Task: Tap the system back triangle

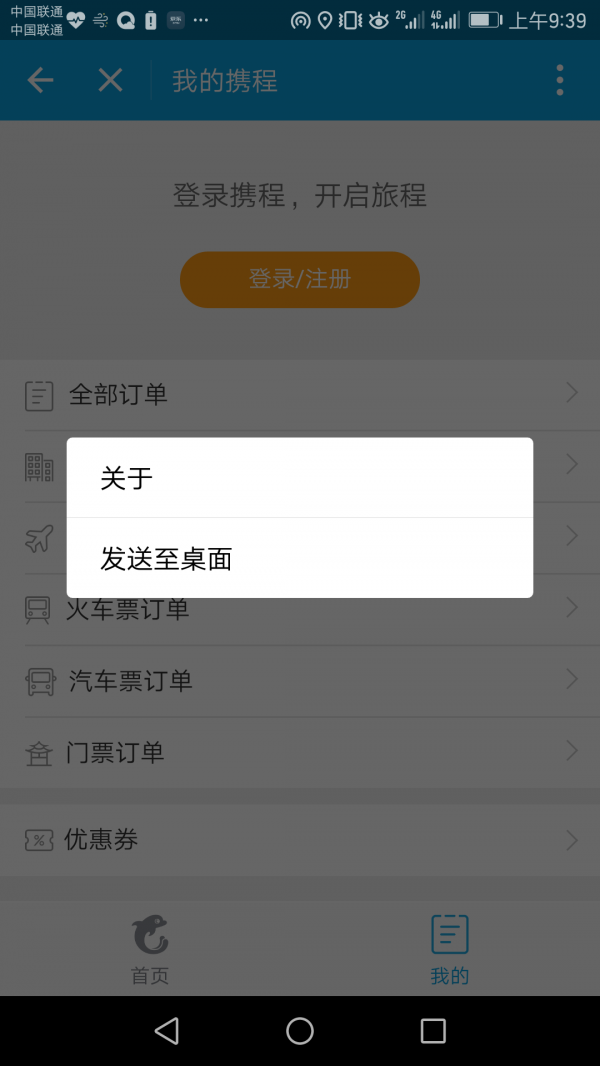Action: (x=167, y=1031)
